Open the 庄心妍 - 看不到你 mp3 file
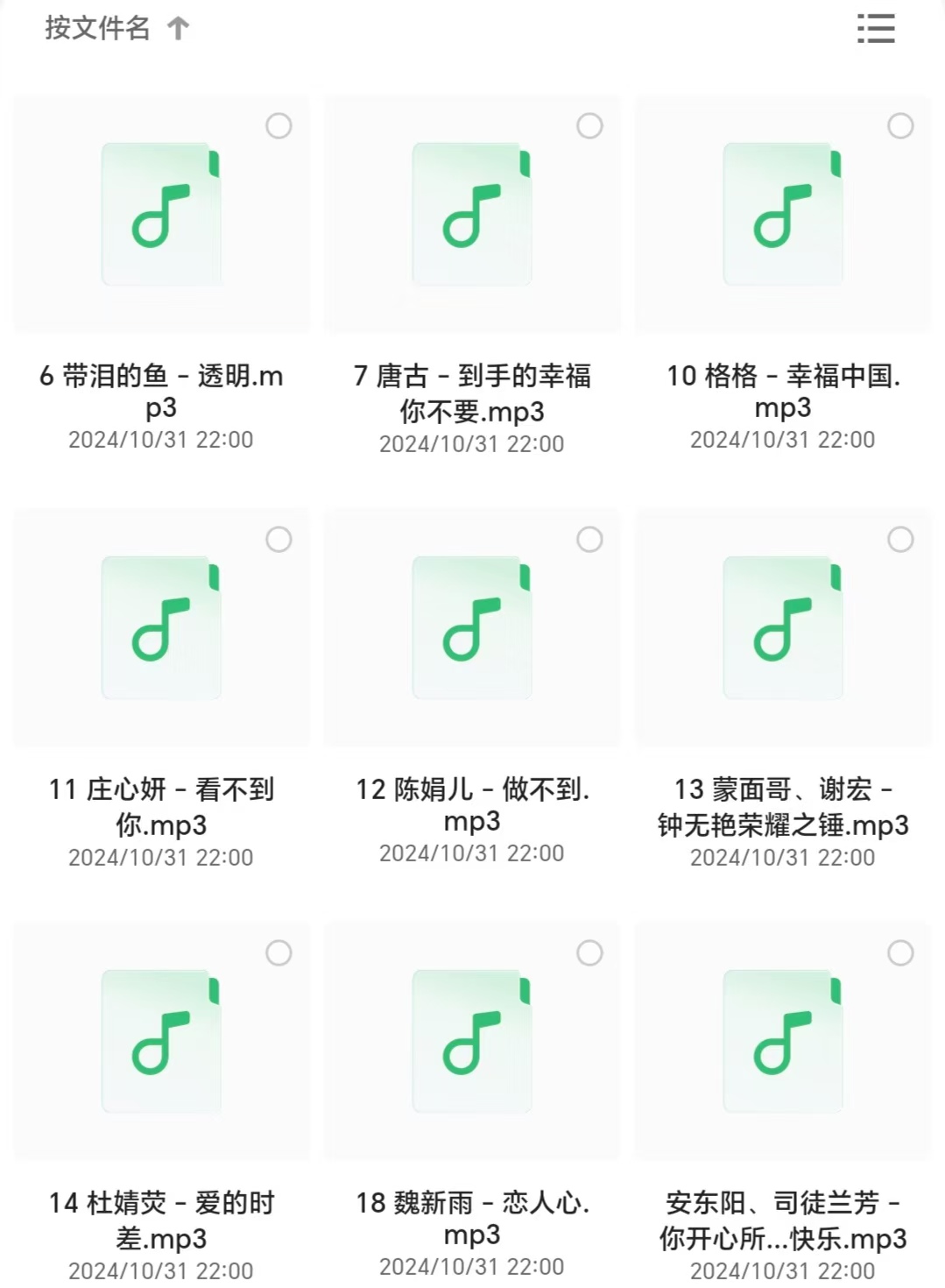 [x=161, y=628]
